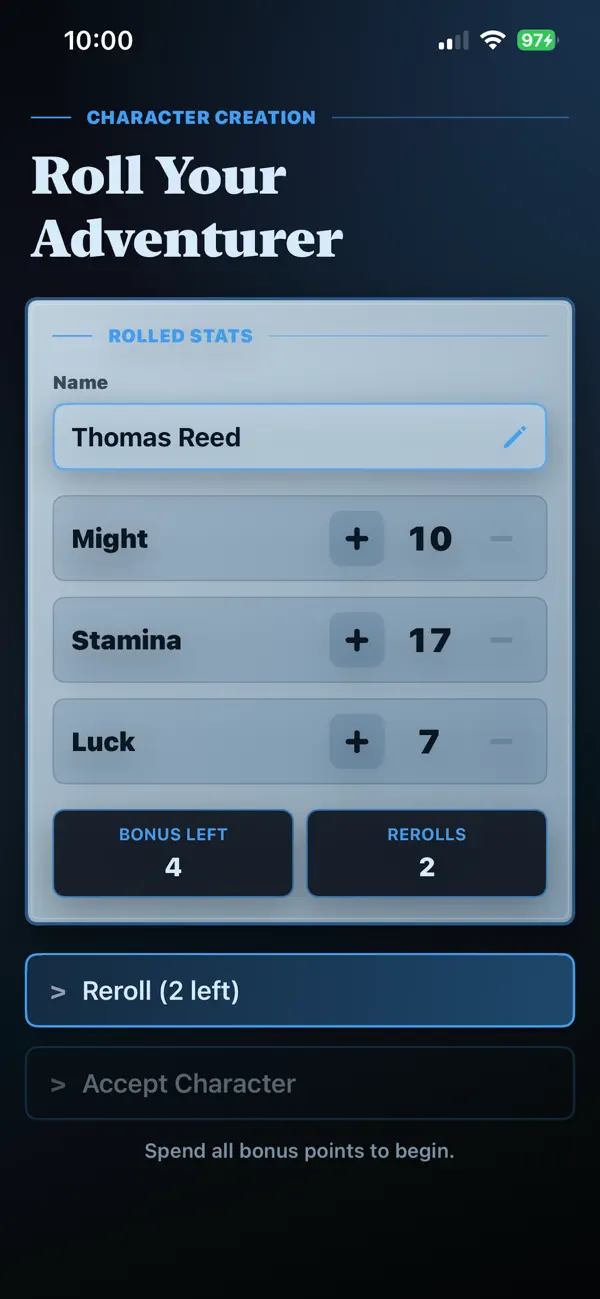Decrease Luck with its minus button
The height and width of the screenshot is (1299, 600).
(502, 742)
